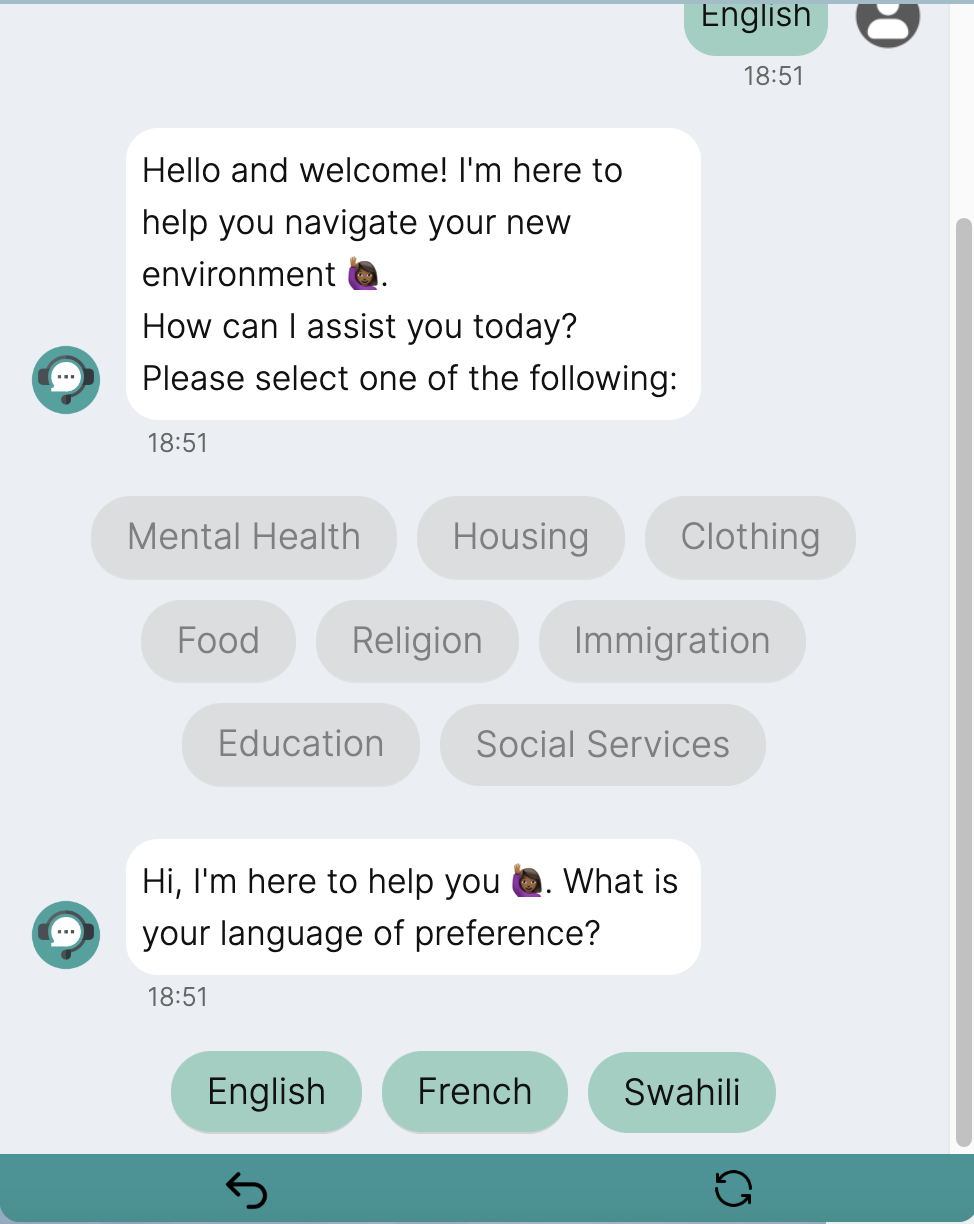Select the Food chip
The image size is (974, 1224).
pos(218,640)
